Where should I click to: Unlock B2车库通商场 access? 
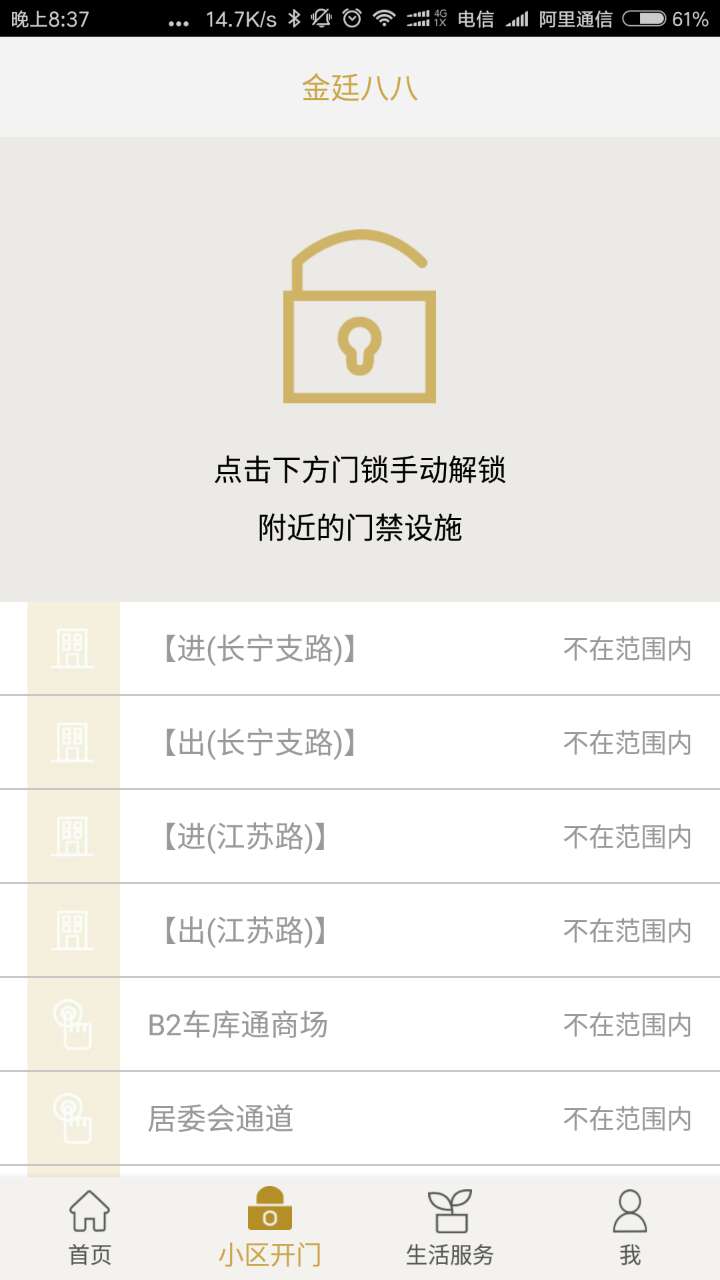tap(360, 1025)
